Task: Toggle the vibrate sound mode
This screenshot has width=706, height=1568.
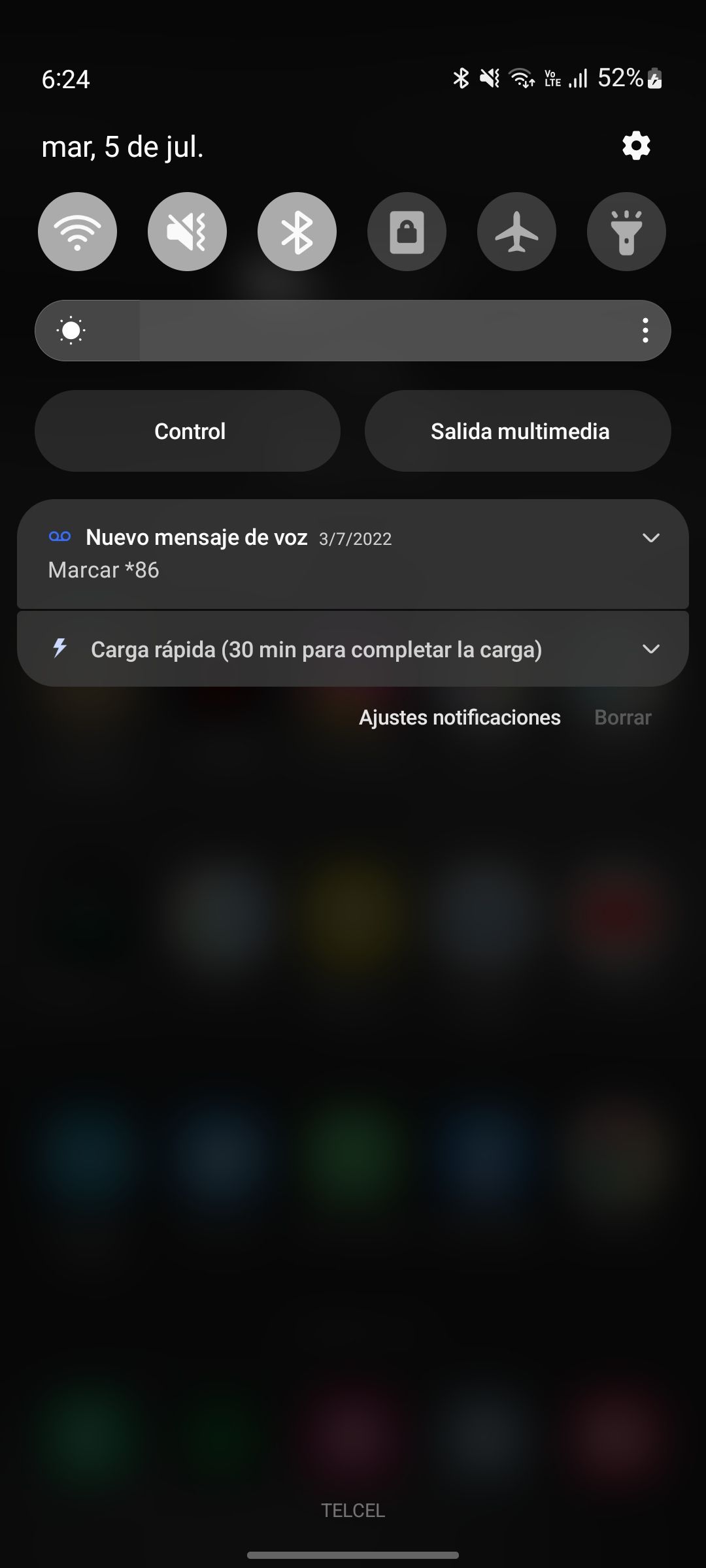Action: [187, 231]
